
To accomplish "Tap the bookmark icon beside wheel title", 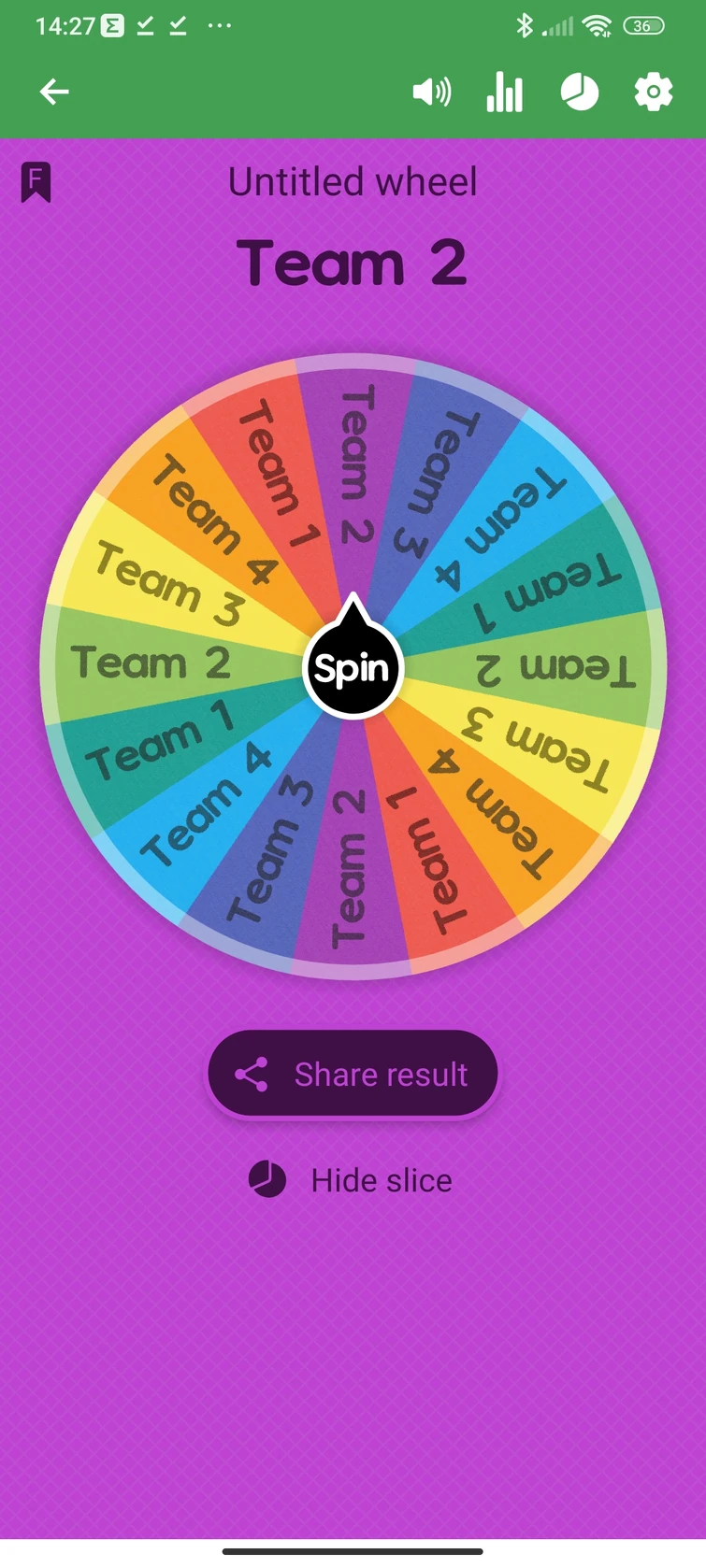I will [36, 181].
